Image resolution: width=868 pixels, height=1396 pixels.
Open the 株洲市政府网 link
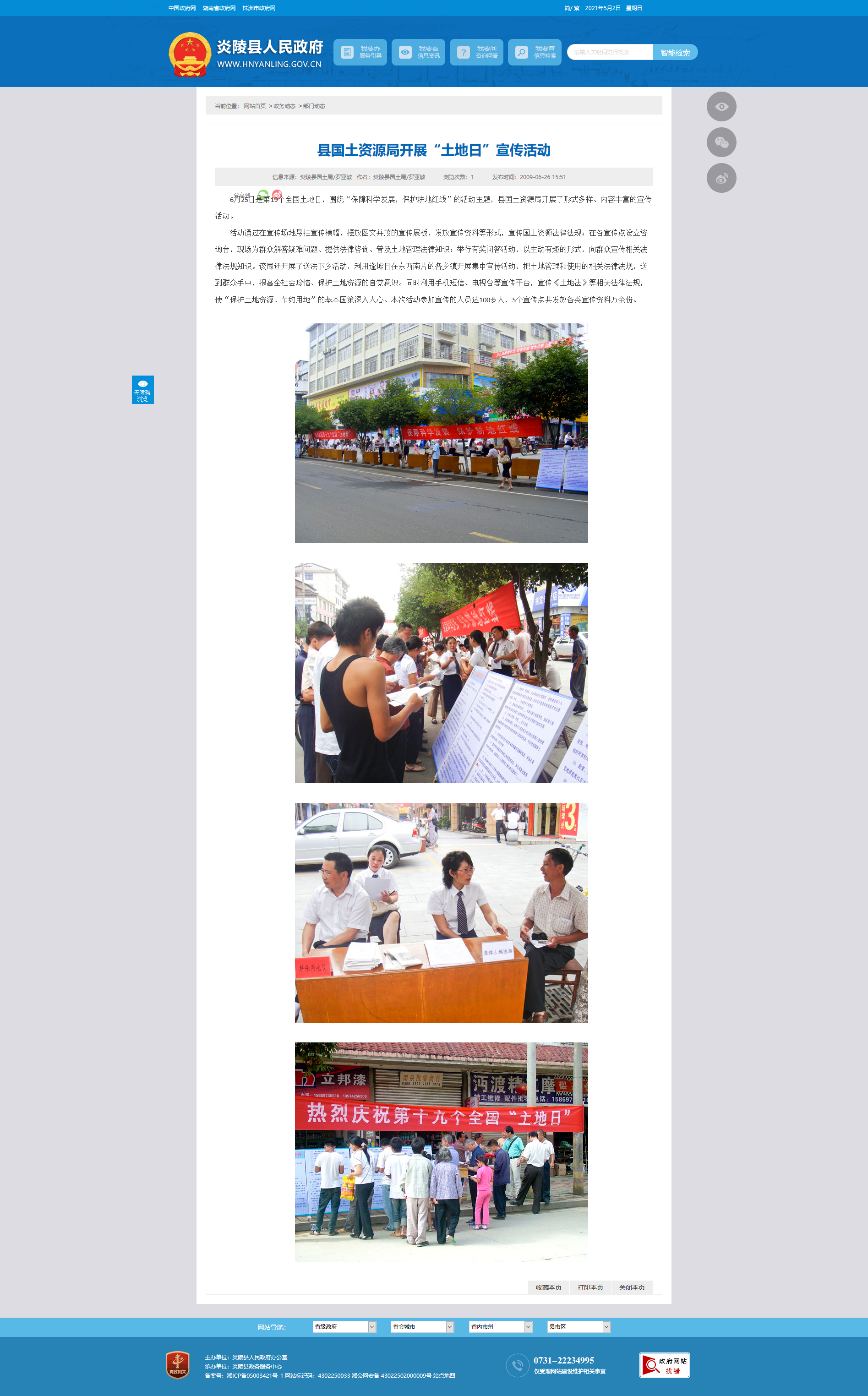point(259,8)
